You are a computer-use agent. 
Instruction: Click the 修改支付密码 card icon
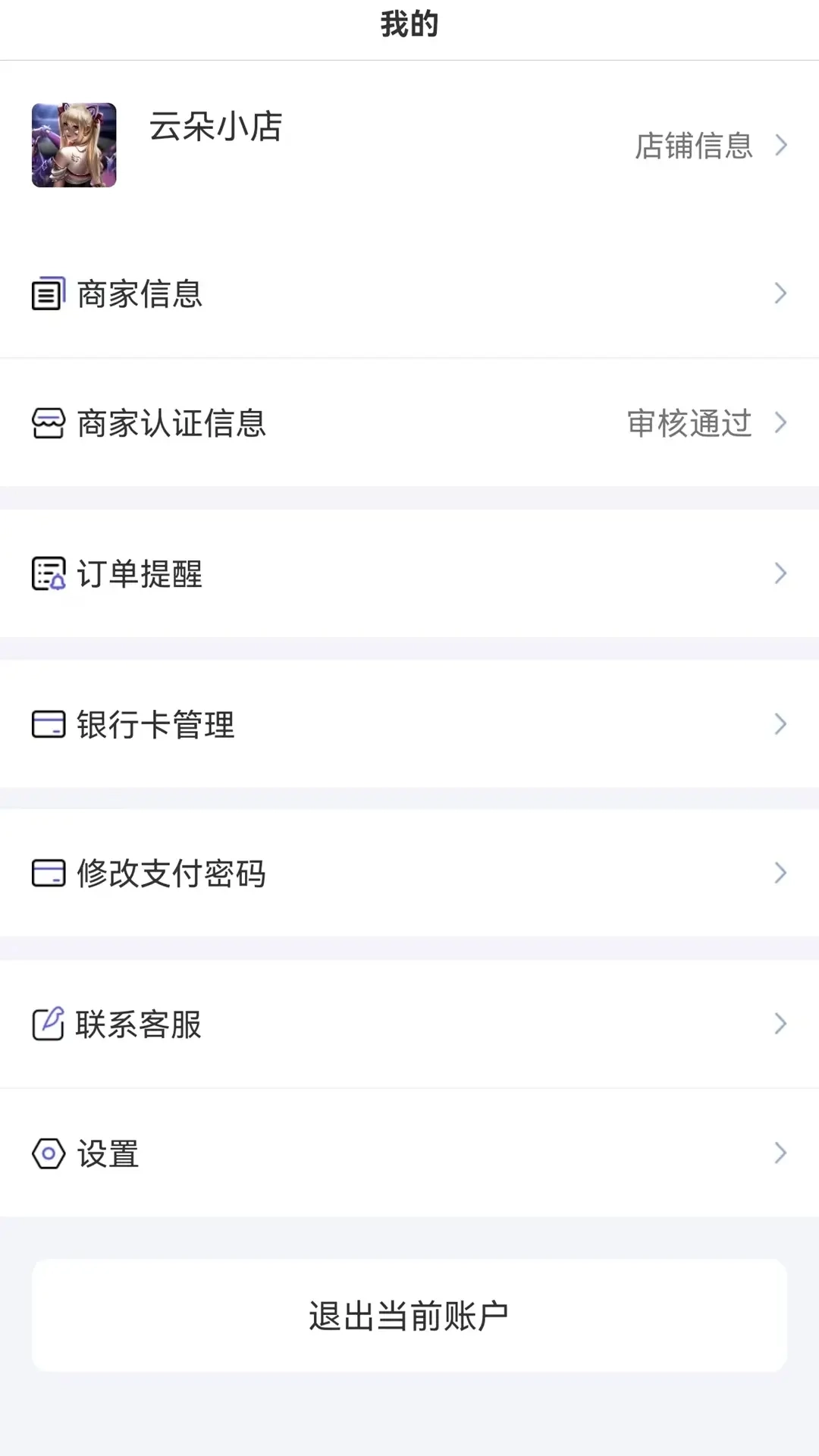pyautogui.click(x=48, y=874)
